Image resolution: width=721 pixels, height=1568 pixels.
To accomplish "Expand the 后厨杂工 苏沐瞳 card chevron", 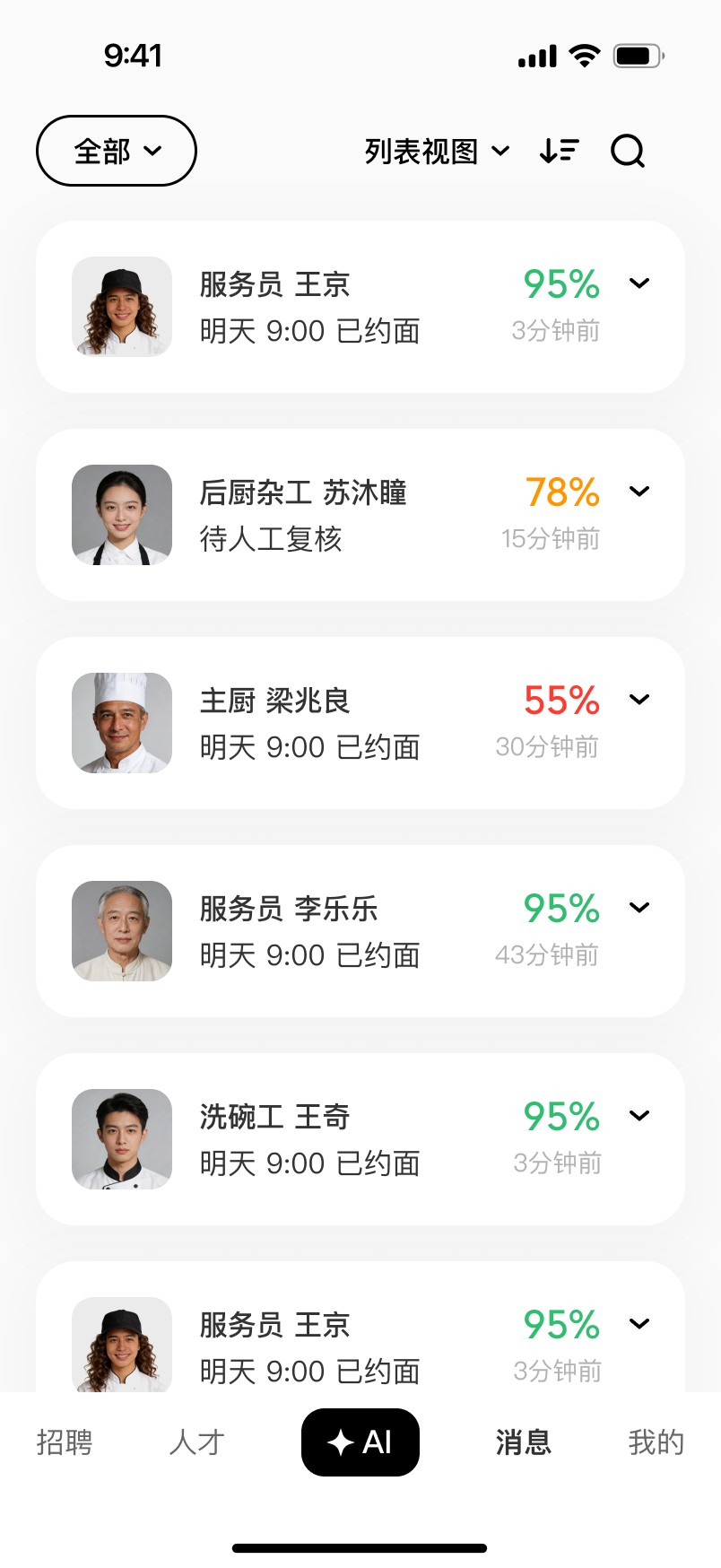I will coord(639,491).
